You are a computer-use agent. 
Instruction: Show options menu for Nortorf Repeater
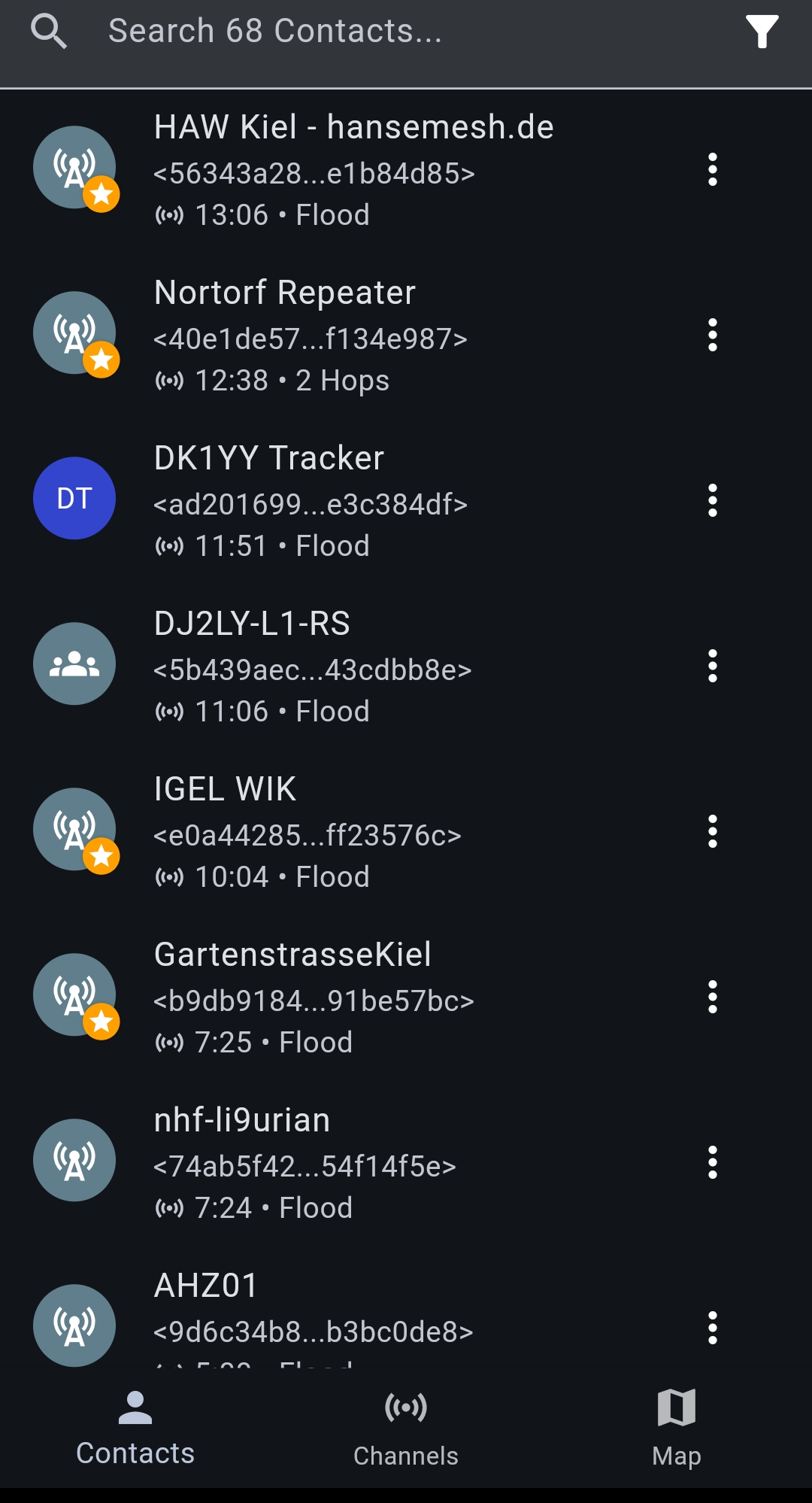point(713,336)
